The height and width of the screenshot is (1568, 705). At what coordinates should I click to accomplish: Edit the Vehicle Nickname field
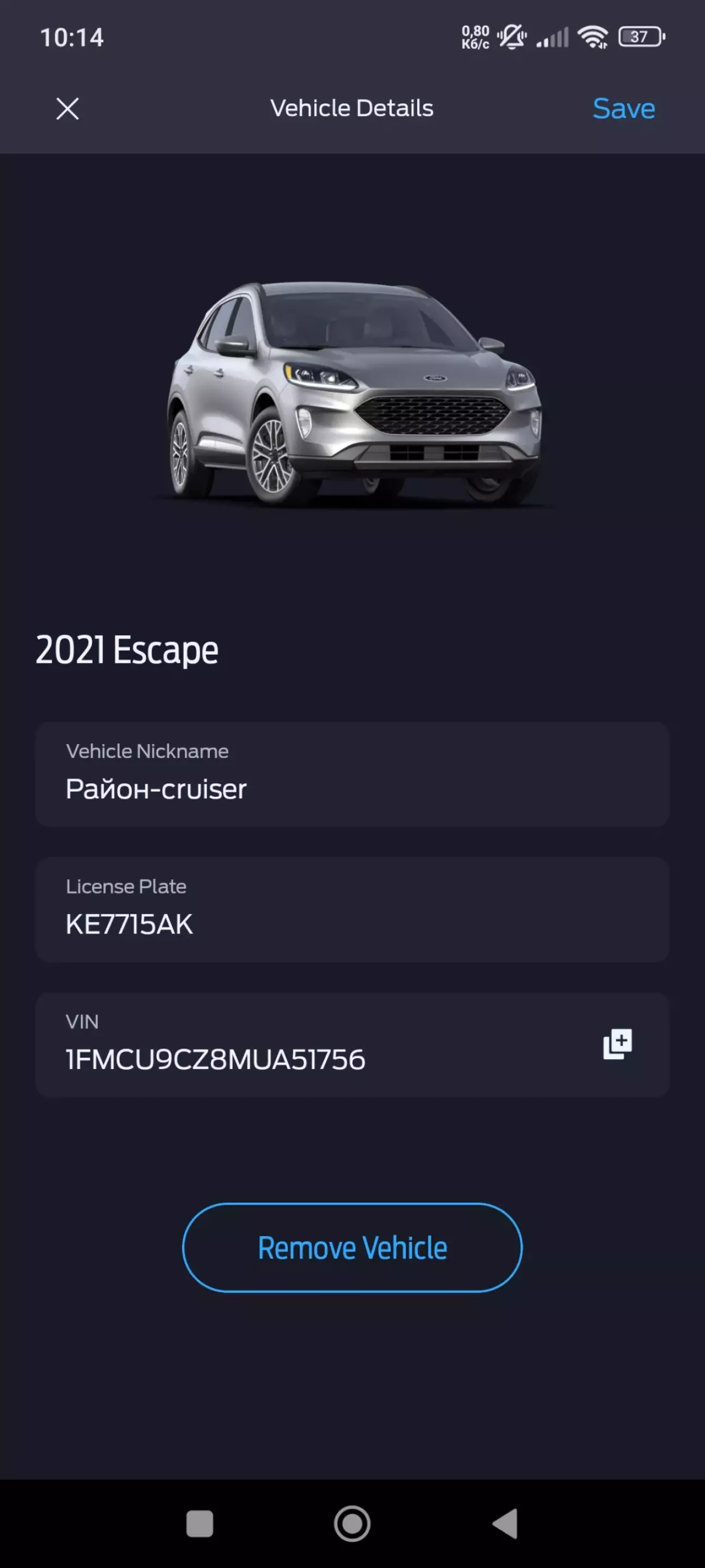click(351, 774)
